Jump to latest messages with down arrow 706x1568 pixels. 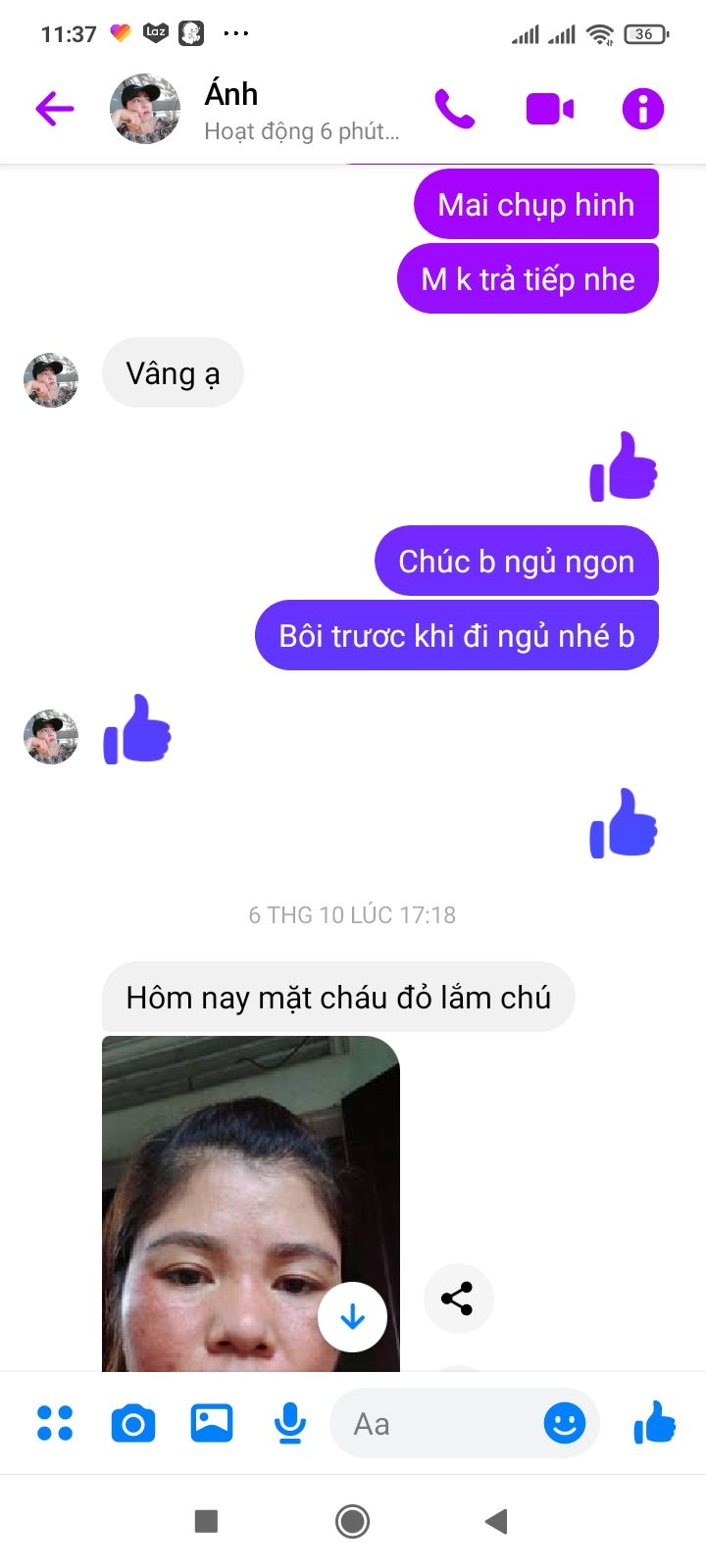point(352,1317)
